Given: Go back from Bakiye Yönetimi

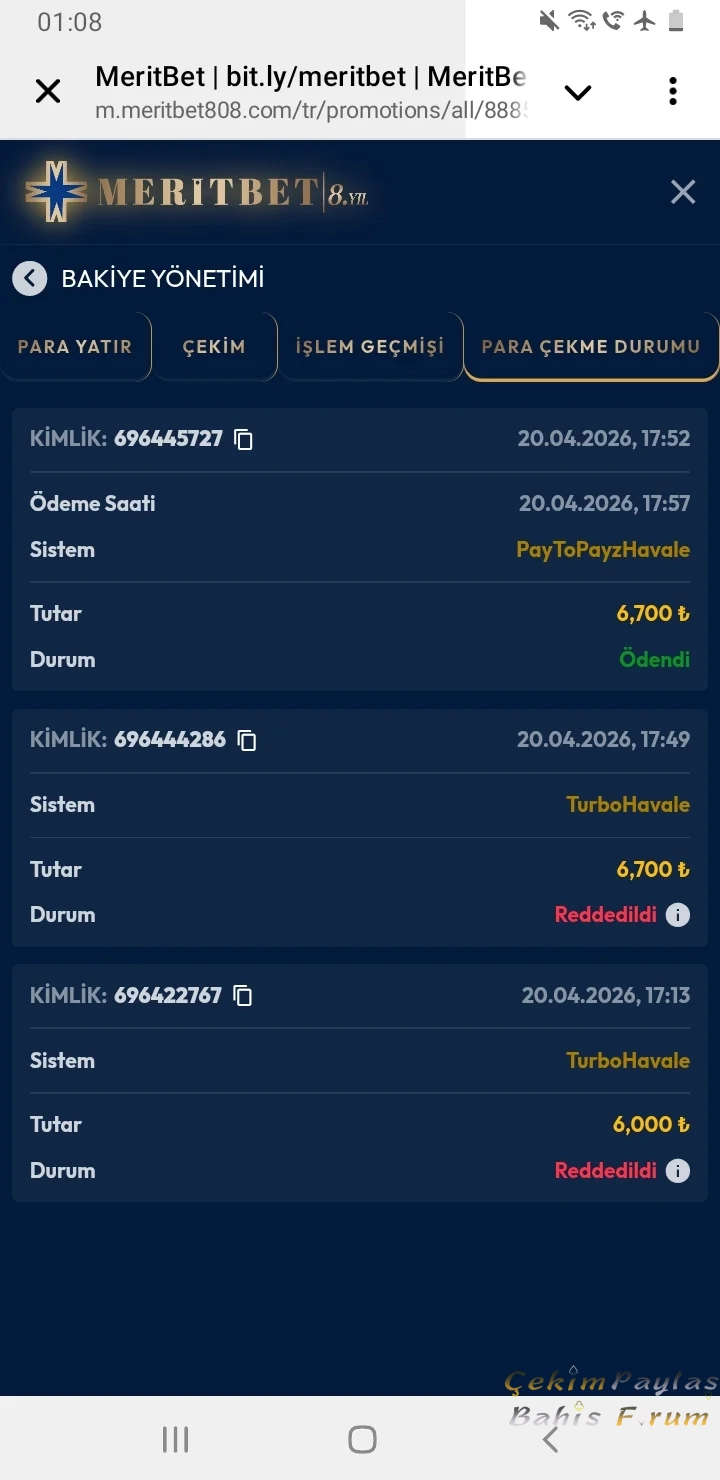Looking at the screenshot, I should (30, 278).
